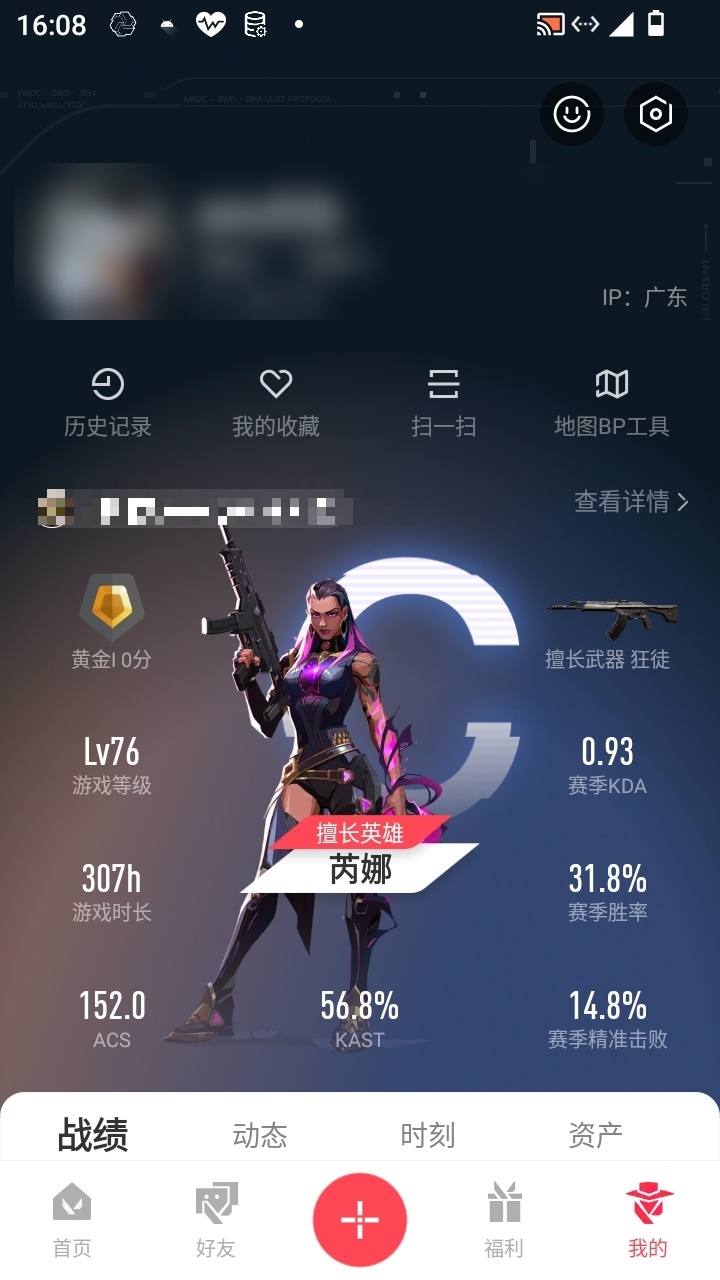Viewport: 720px width, 1280px height.
Task: Switch to the 时刻 tab
Action: [428, 1135]
